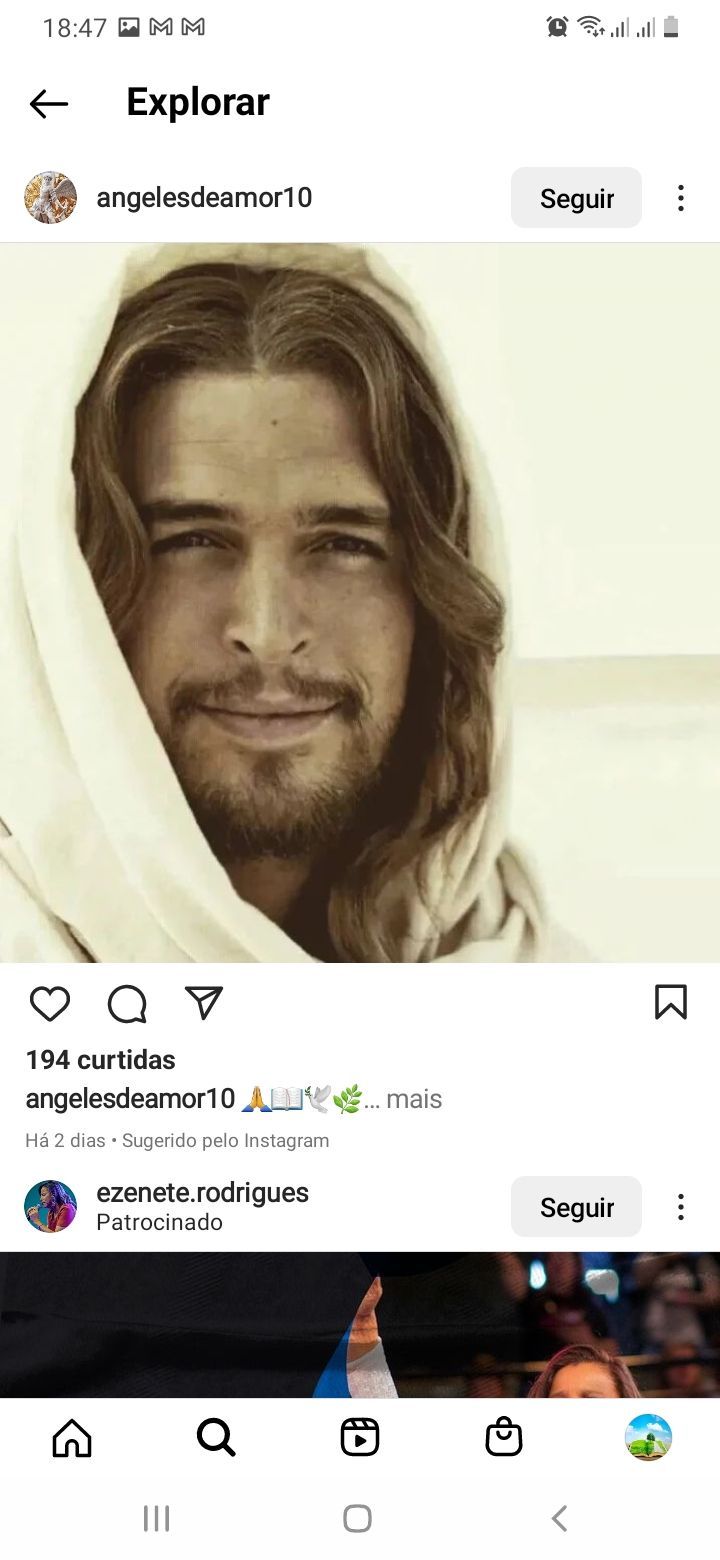Visit the ezenete.rodrigues profile

tap(202, 1193)
